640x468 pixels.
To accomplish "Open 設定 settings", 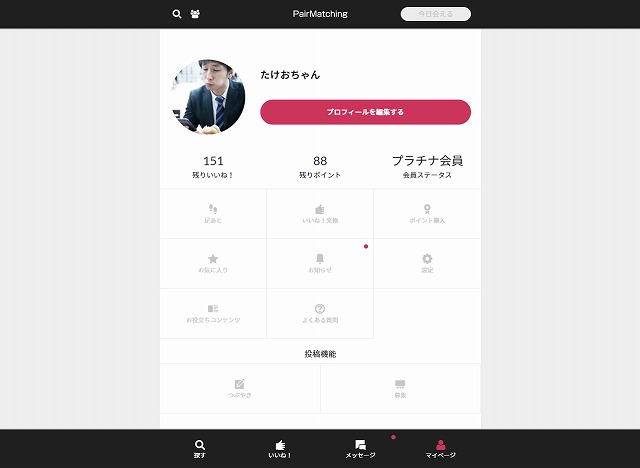I will 427,263.
